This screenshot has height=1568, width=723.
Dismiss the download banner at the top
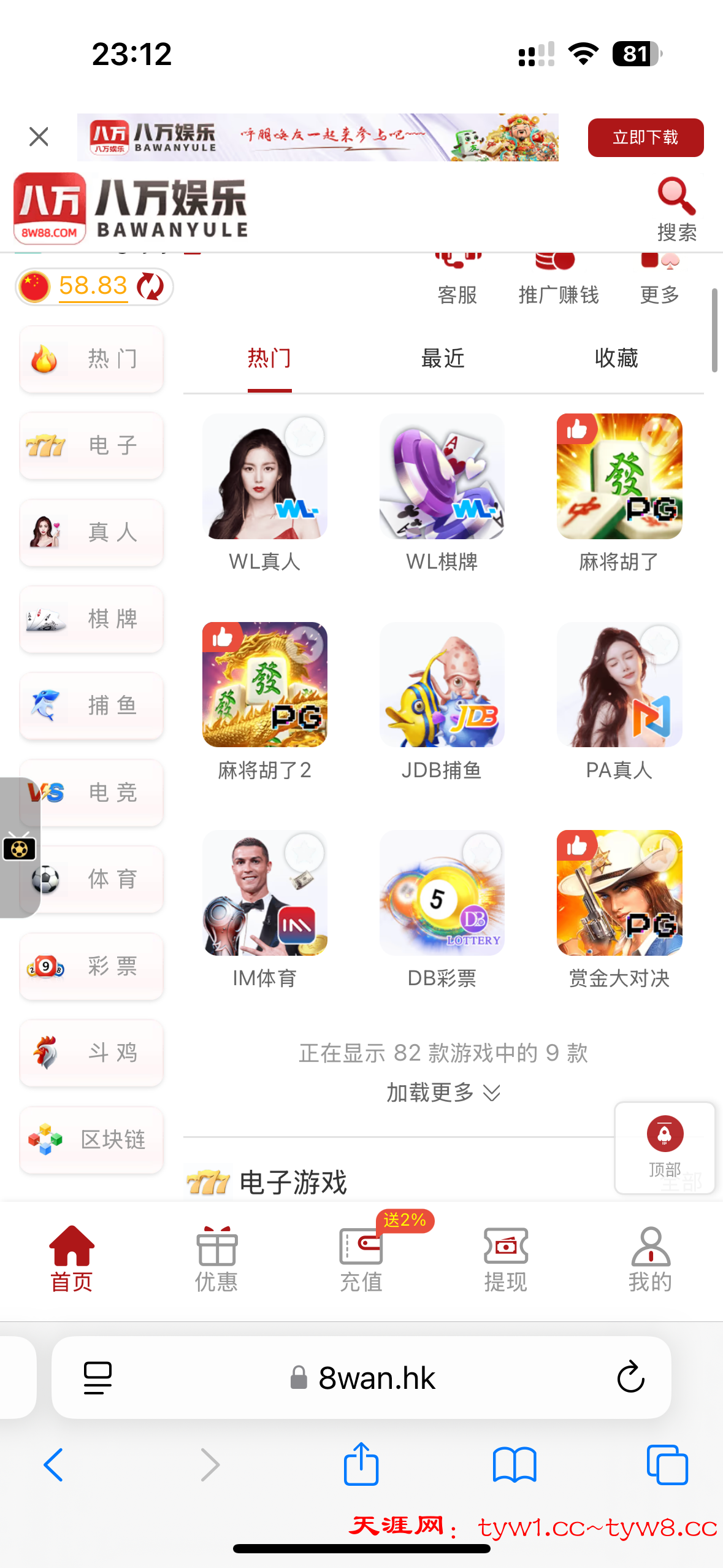[x=39, y=137]
